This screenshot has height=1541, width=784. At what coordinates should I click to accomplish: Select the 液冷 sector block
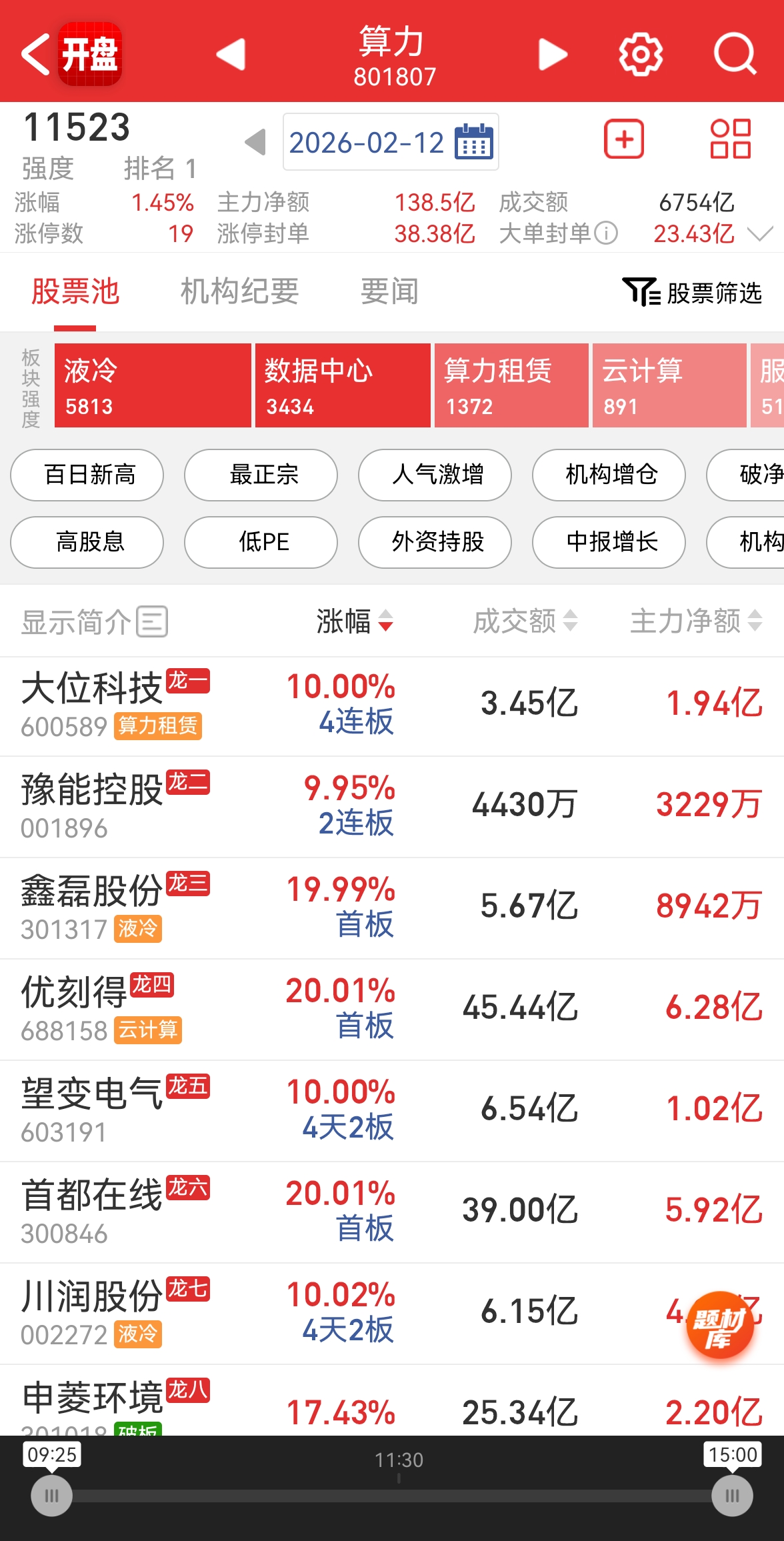[153, 385]
